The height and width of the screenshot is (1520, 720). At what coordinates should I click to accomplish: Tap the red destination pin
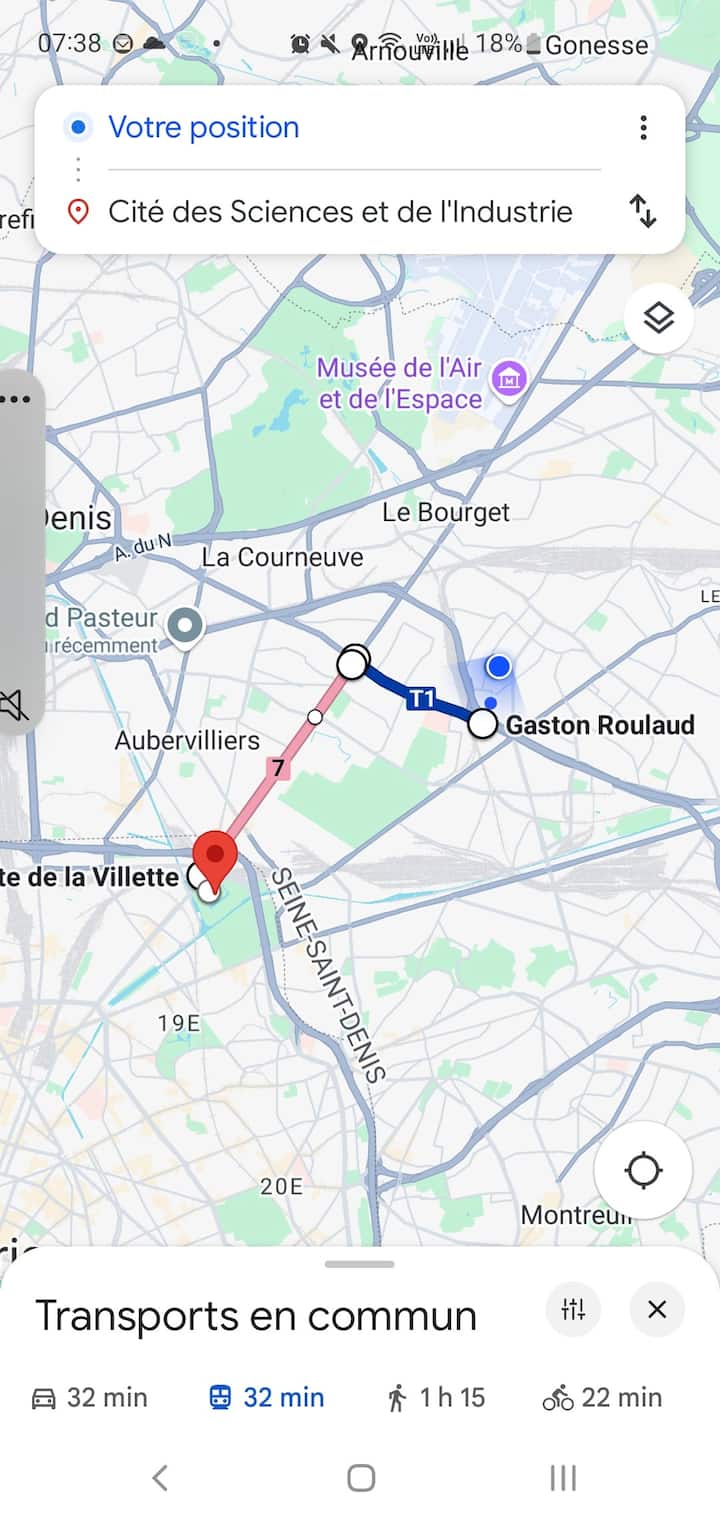[x=214, y=855]
